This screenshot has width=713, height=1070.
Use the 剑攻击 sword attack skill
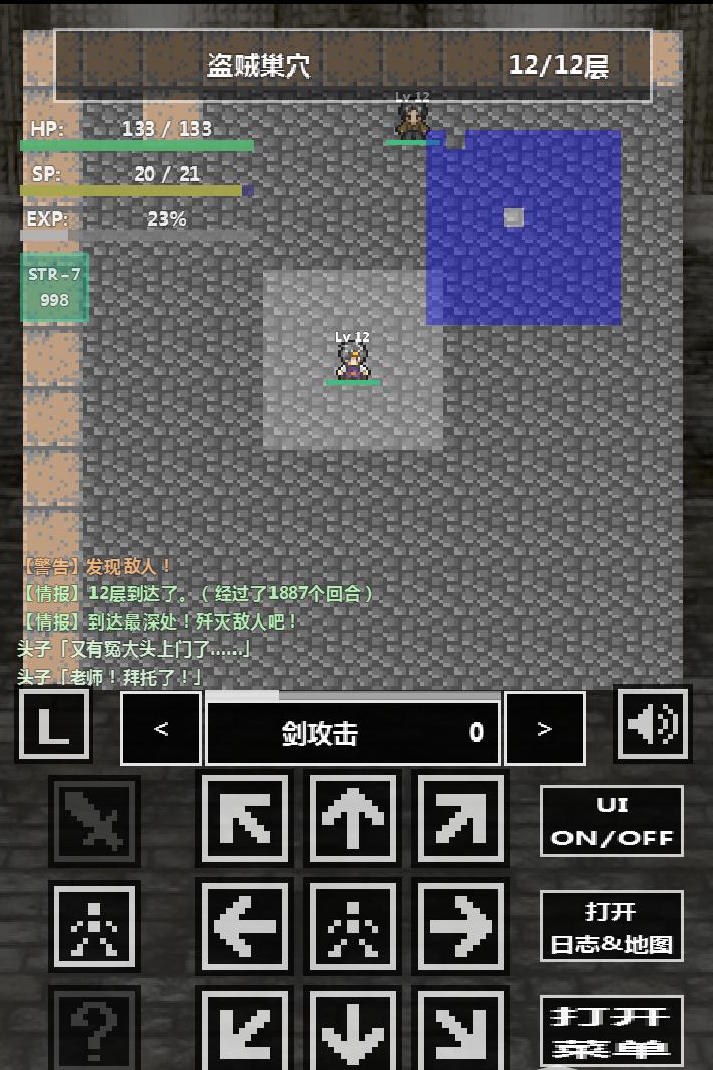pos(352,732)
